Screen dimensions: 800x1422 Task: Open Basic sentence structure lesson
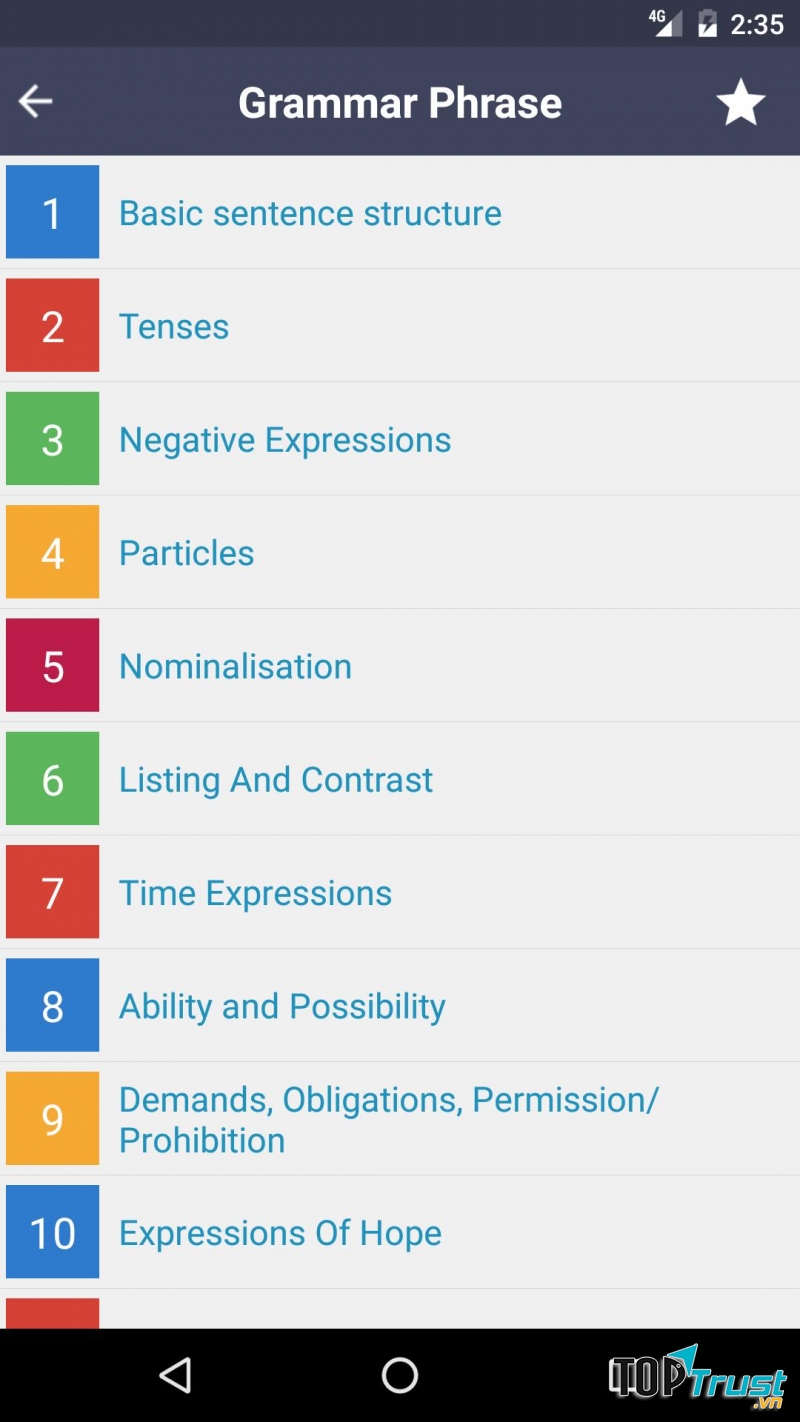(310, 213)
